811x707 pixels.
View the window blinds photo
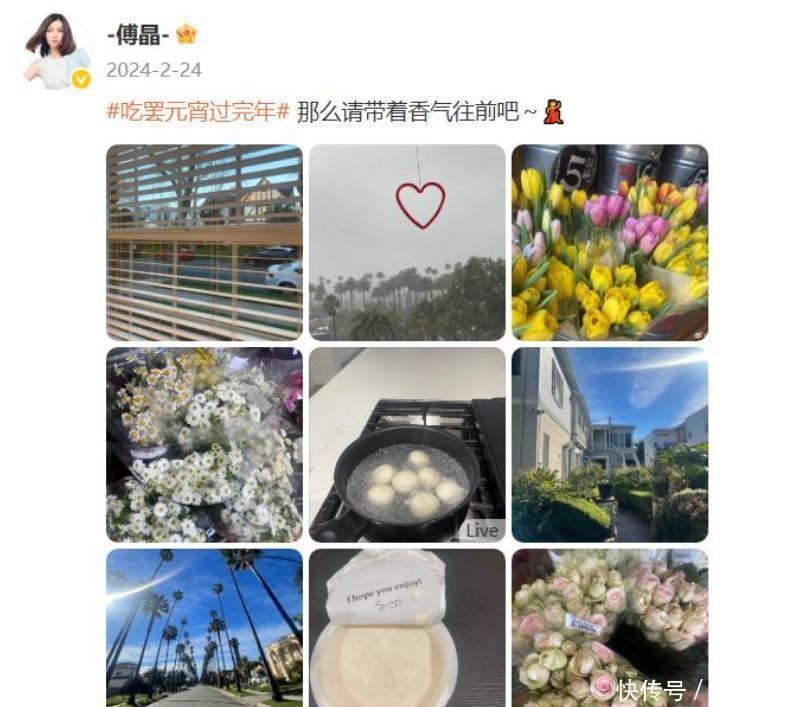pyautogui.click(x=204, y=243)
